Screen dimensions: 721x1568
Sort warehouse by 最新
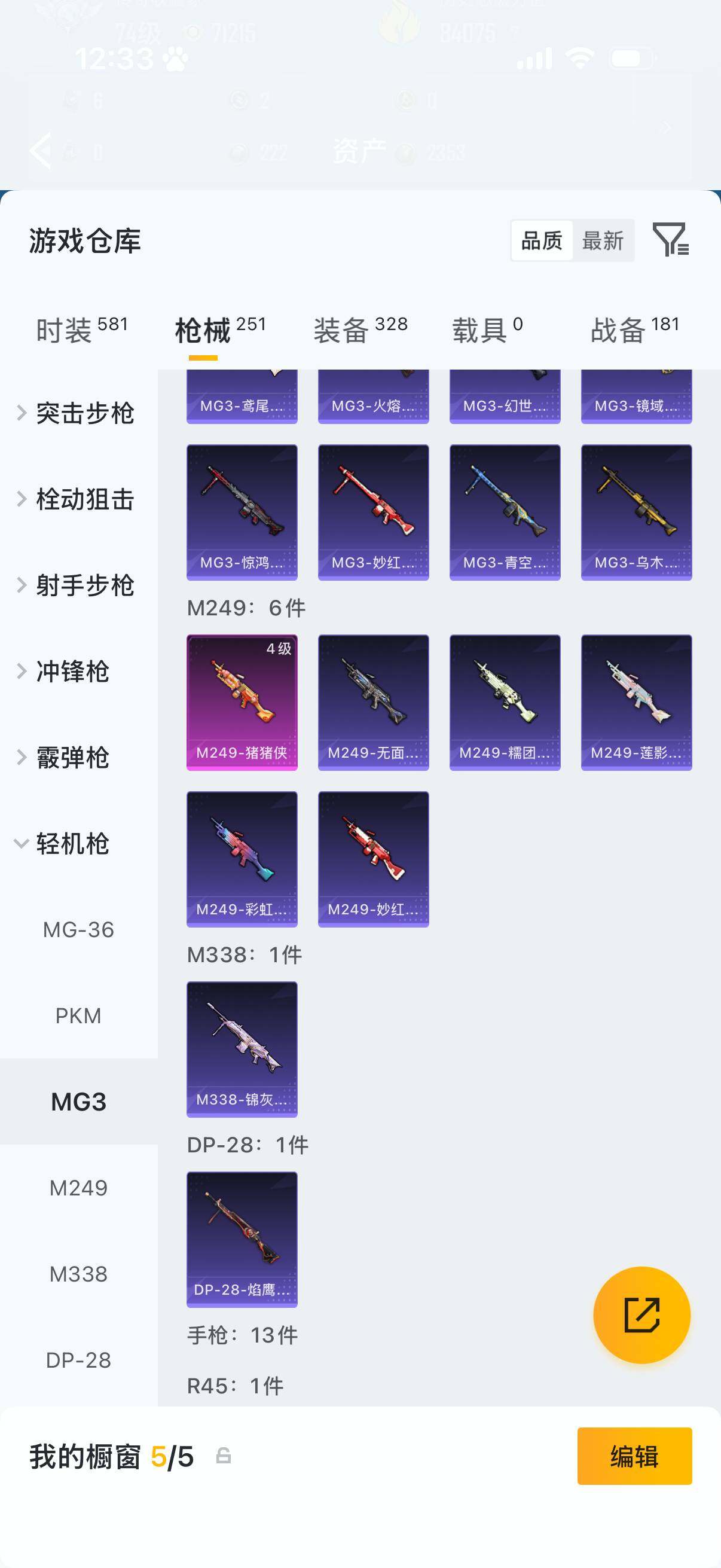tap(603, 241)
